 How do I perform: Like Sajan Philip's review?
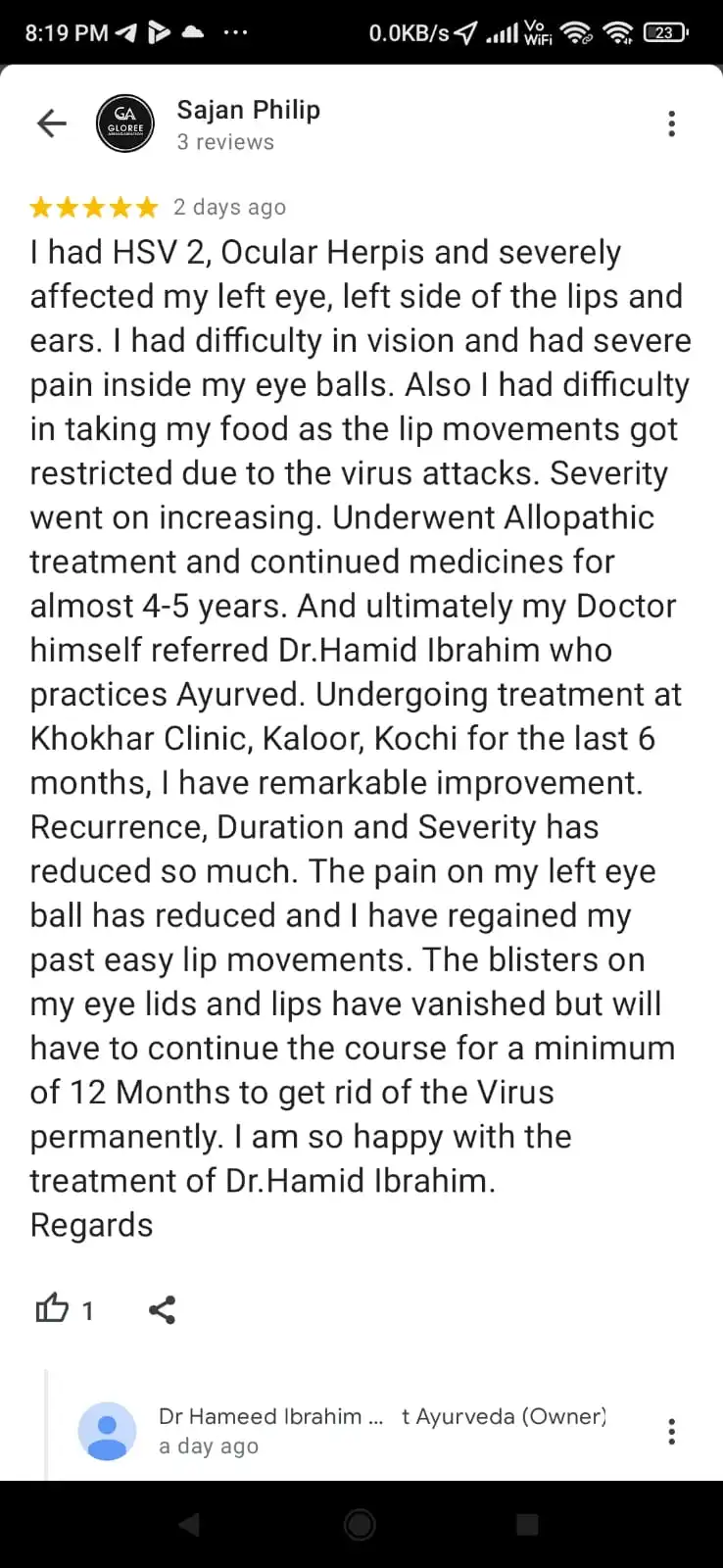click(52, 1308)
